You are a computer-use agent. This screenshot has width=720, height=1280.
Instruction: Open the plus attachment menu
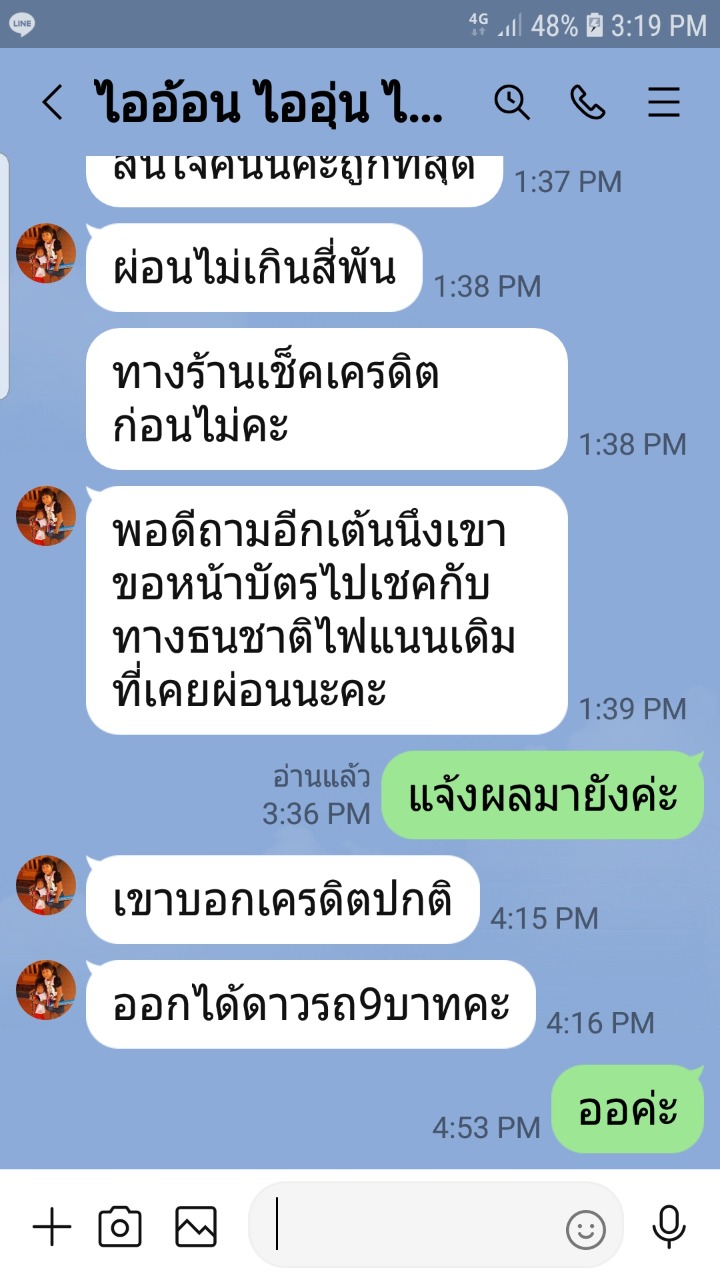52,1227
